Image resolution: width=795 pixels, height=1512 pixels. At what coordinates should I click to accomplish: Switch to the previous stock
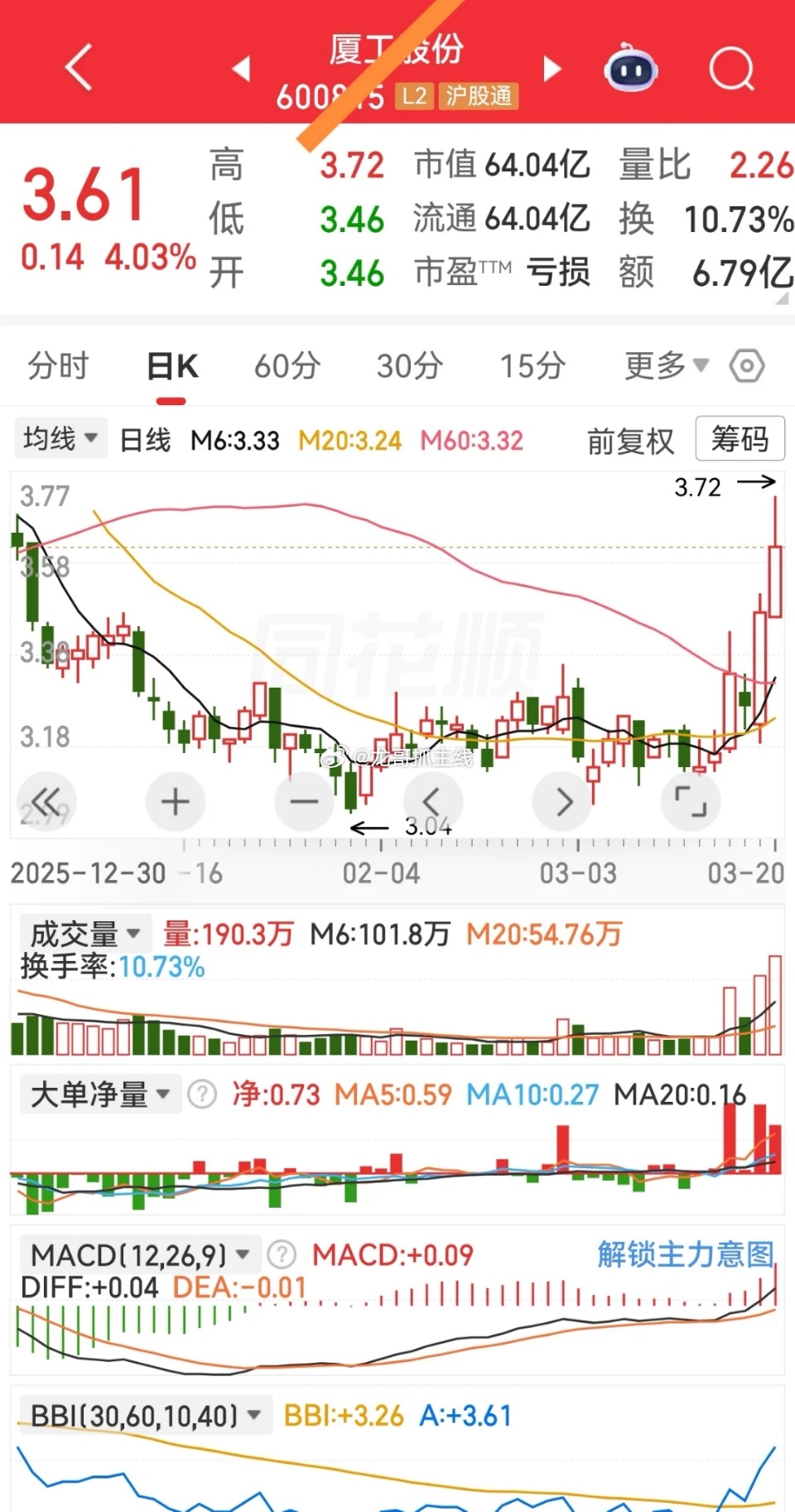(241, 69)
